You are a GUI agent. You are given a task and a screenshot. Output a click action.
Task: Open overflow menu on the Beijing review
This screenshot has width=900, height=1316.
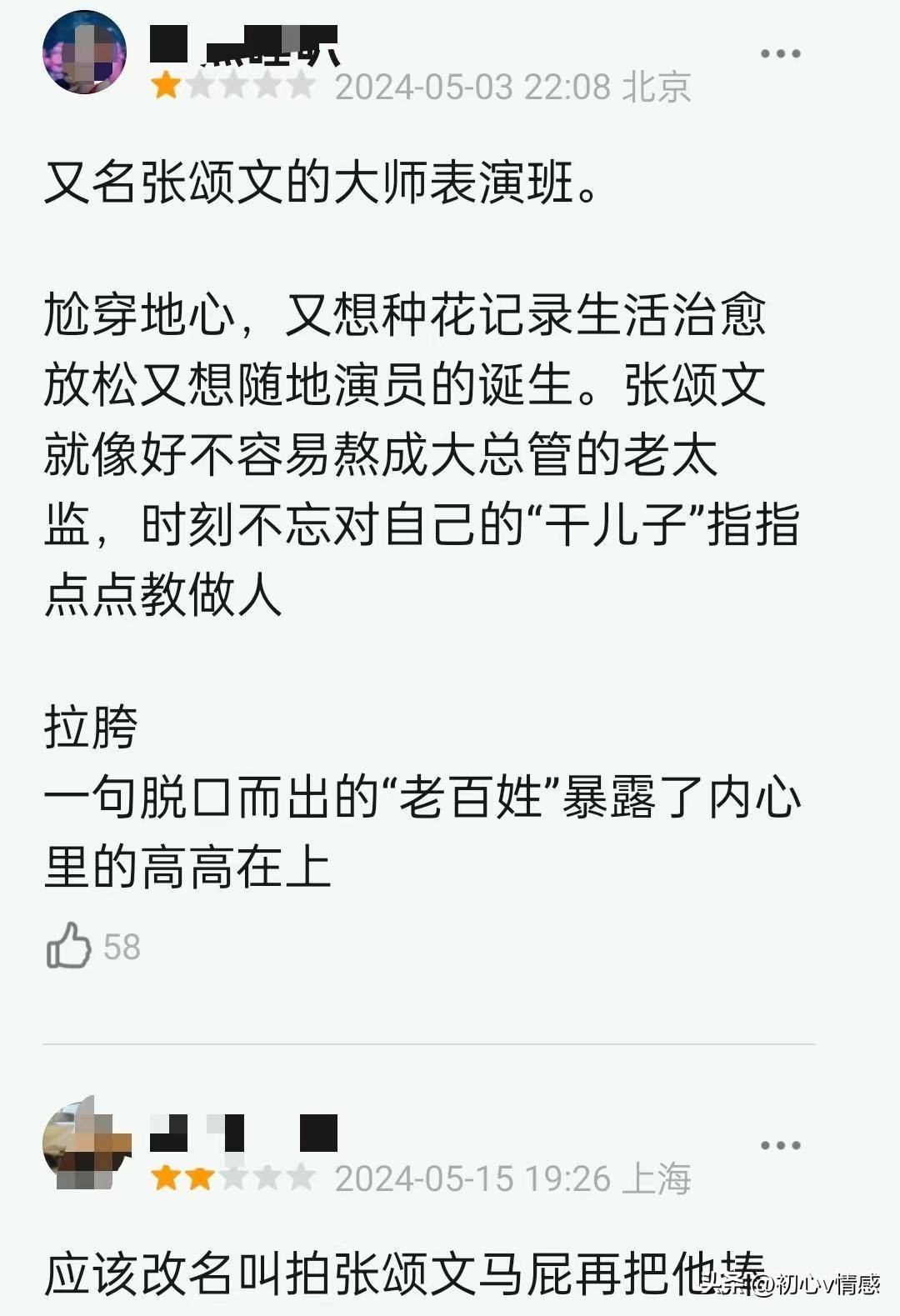click(780, 54)
